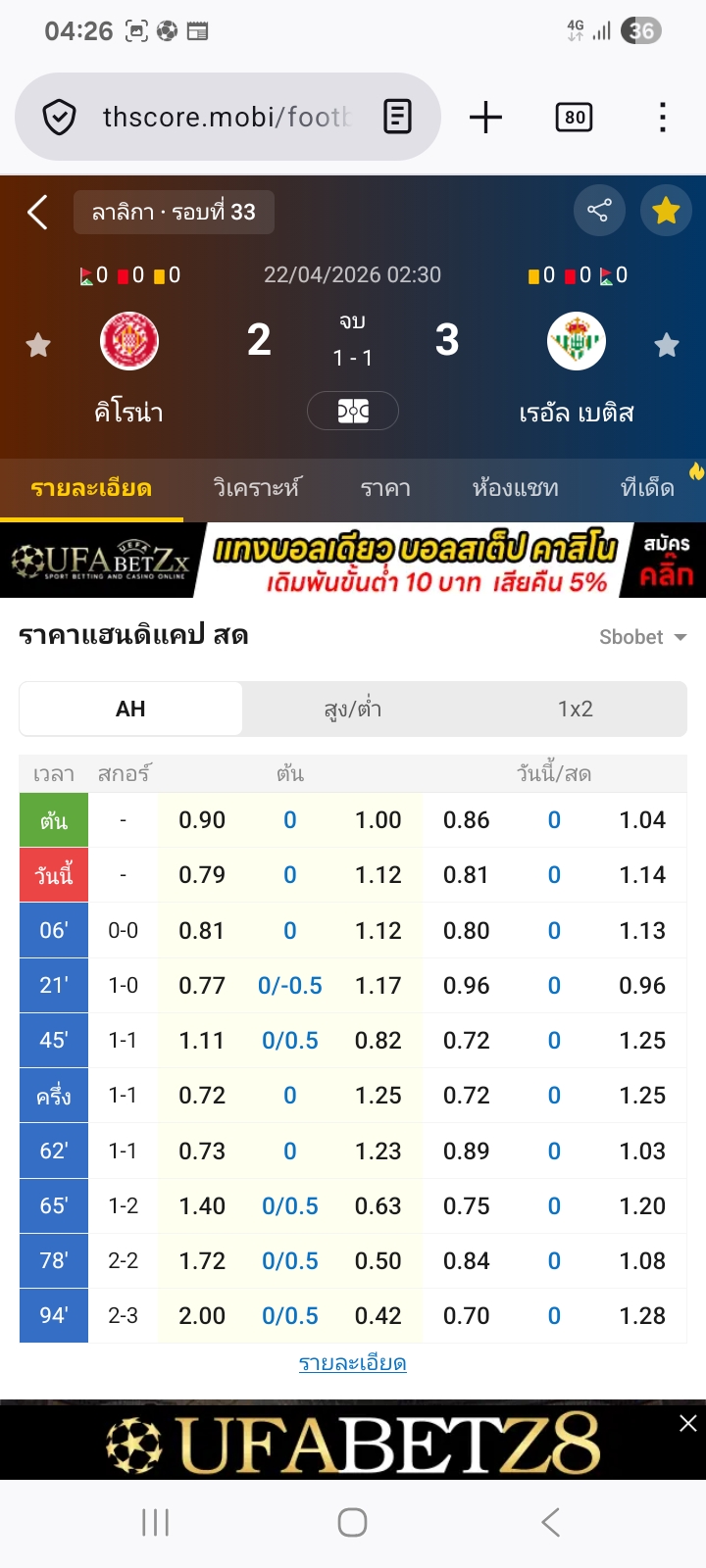The image size is (706, 1568).
Task: Go back using the arrow in match header
Action: (x=37, y=212)
